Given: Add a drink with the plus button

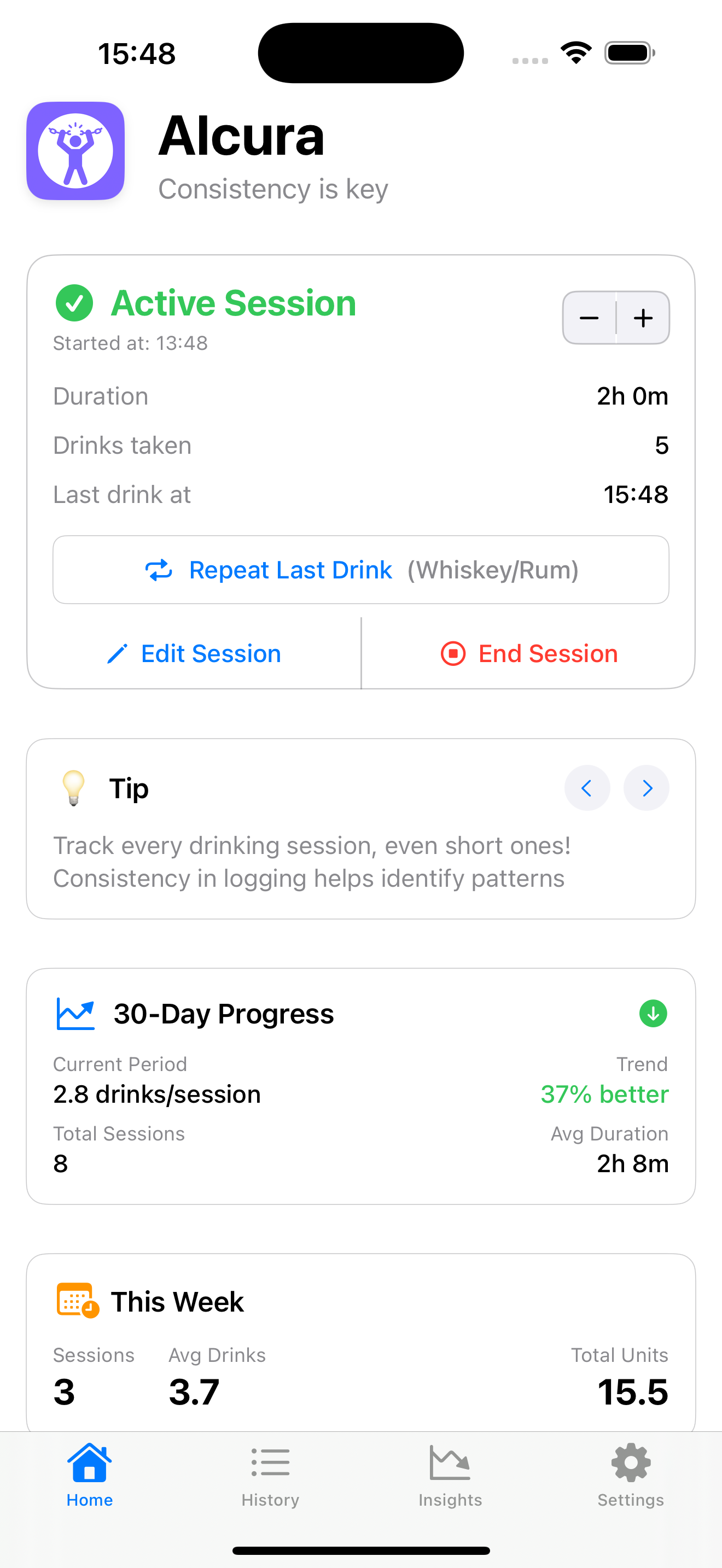Looking at the screenshot, I should (643, 318).
